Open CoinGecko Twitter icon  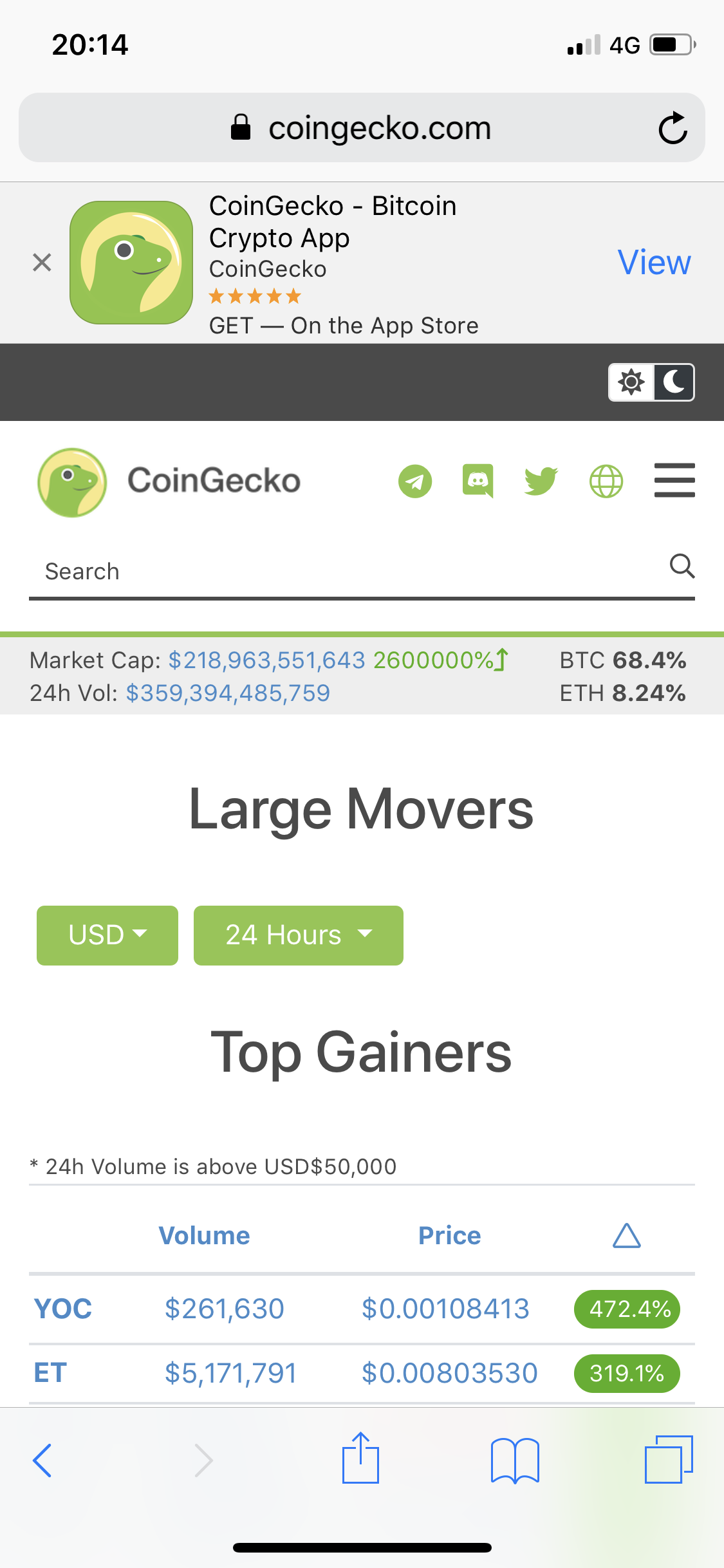click(x=541, y=481)
